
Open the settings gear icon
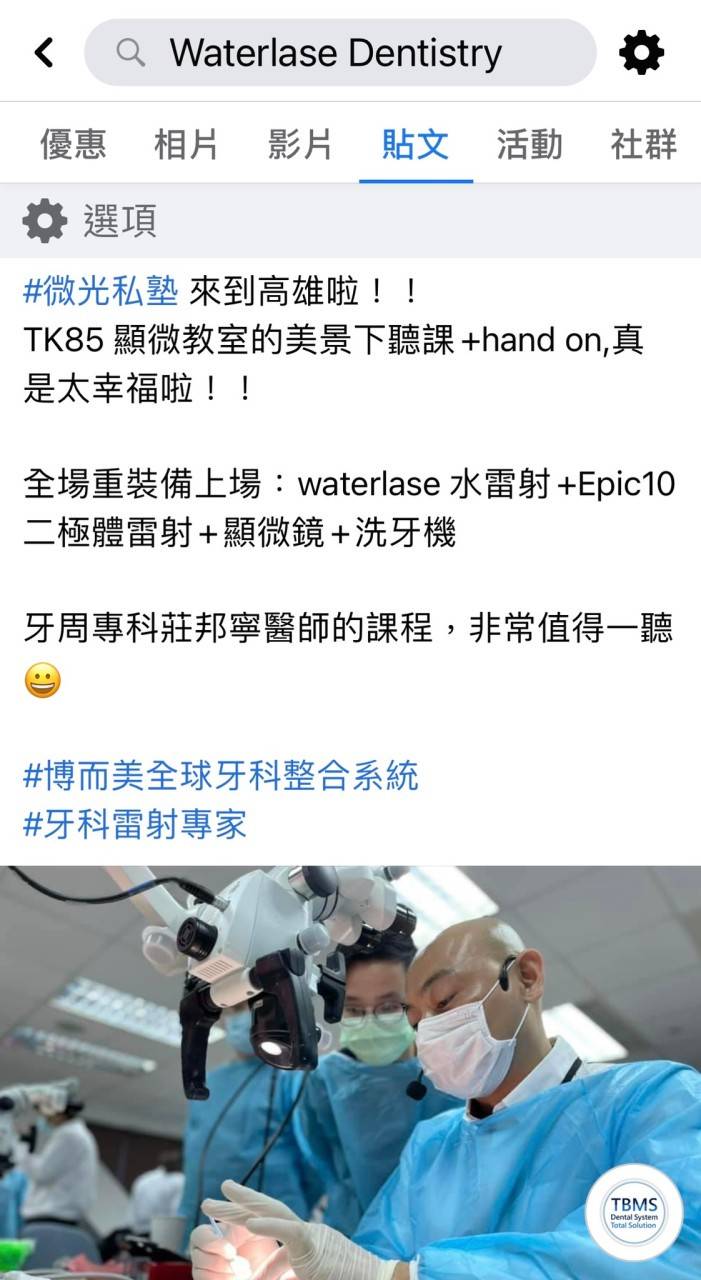point(641,52)
